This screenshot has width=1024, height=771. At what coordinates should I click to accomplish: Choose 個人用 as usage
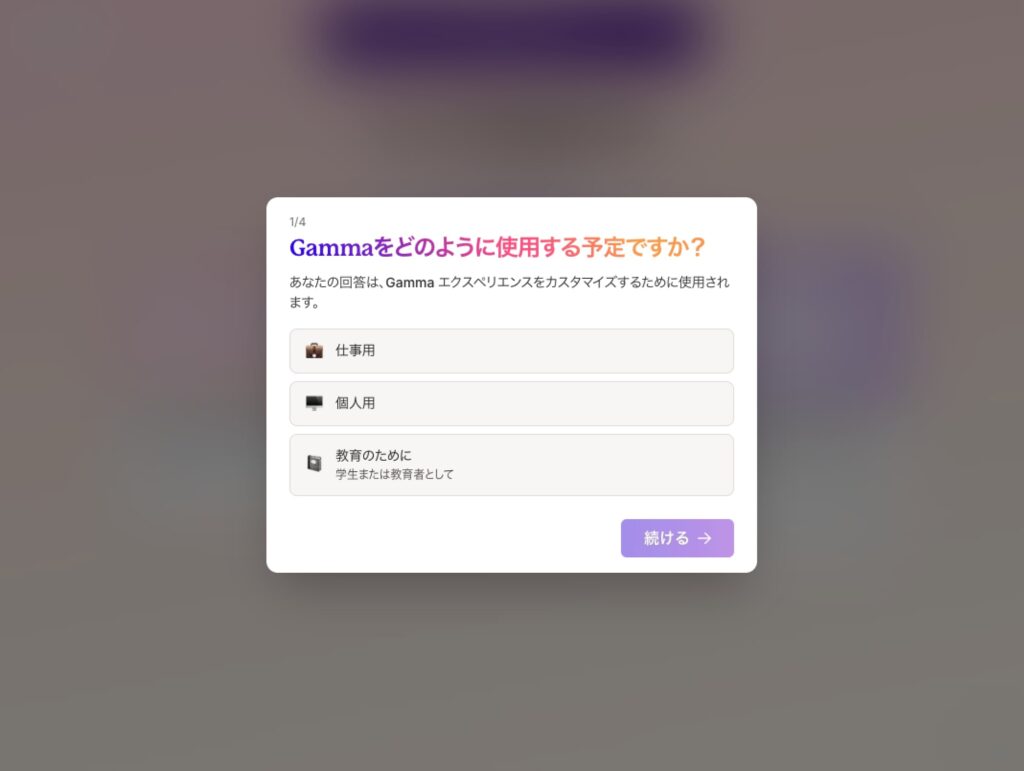511,403
